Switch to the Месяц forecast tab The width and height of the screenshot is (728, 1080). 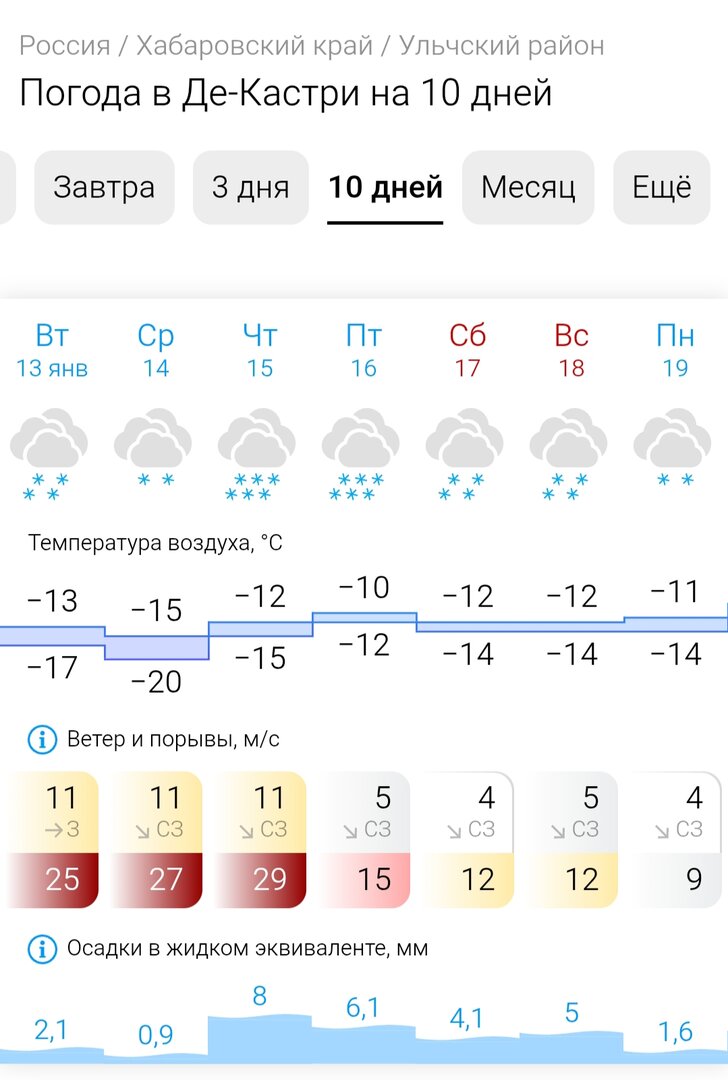pos(528,187)
